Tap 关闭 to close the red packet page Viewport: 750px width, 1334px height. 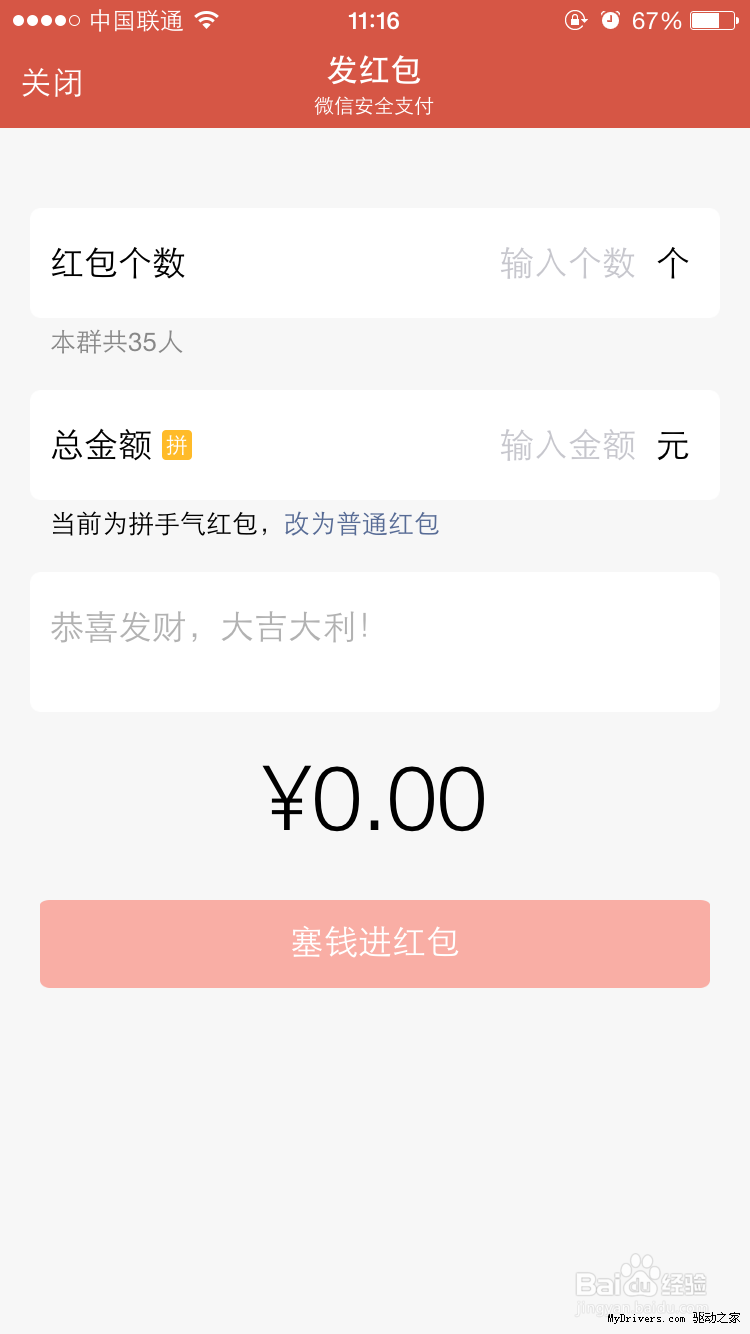pyautogui.click(x=52, y=83)
